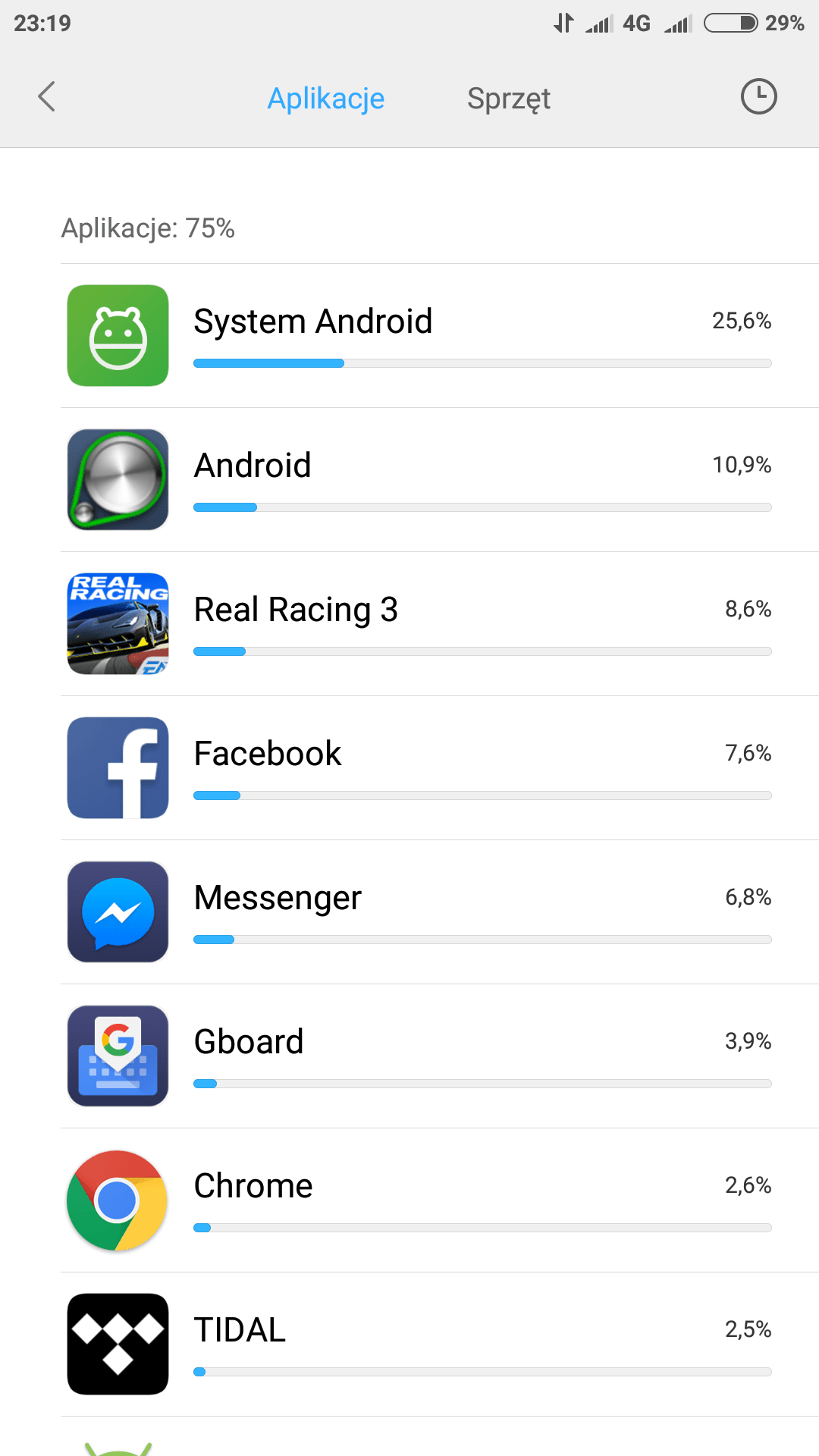View Real Racing 3 battery usage
The width and height of the screenshot is (819, 1456).
click(440, 624)
